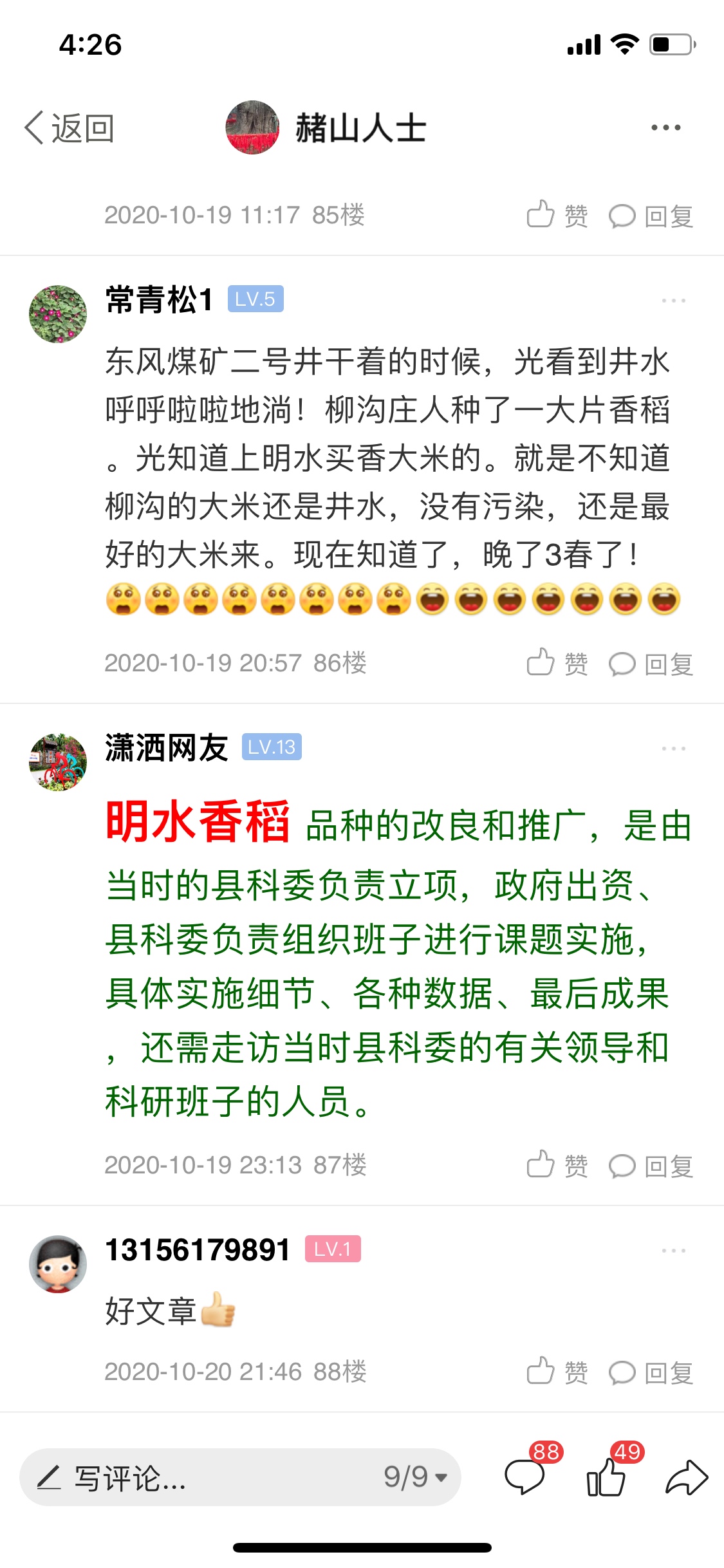The width and height of the screenshot is (724, 1568).
Task: Expand the 9/9 page selector
Action: click(x=415, y=1477)
